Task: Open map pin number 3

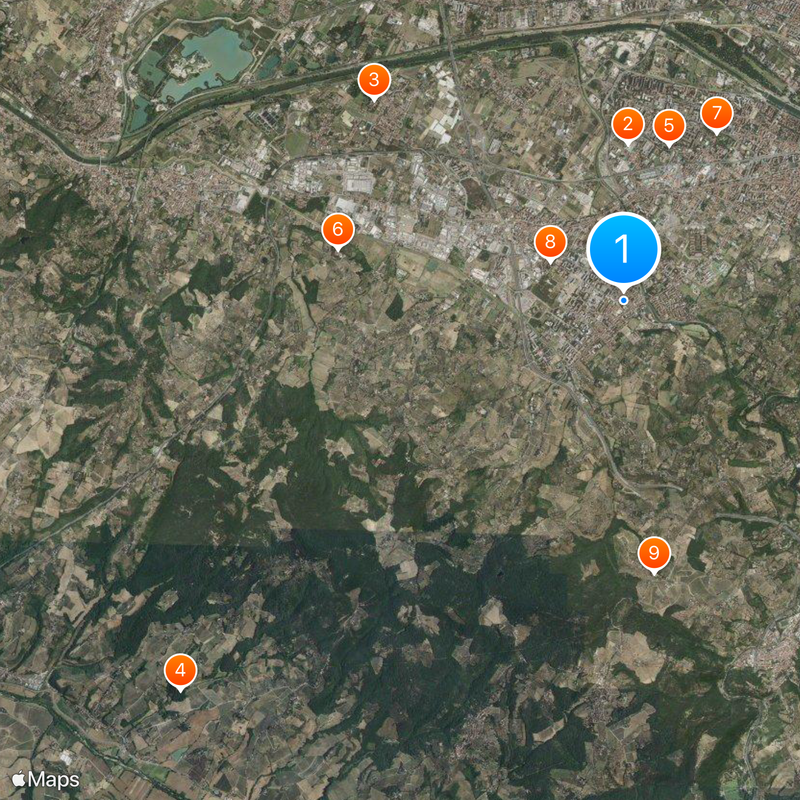Action: [374, 80]
